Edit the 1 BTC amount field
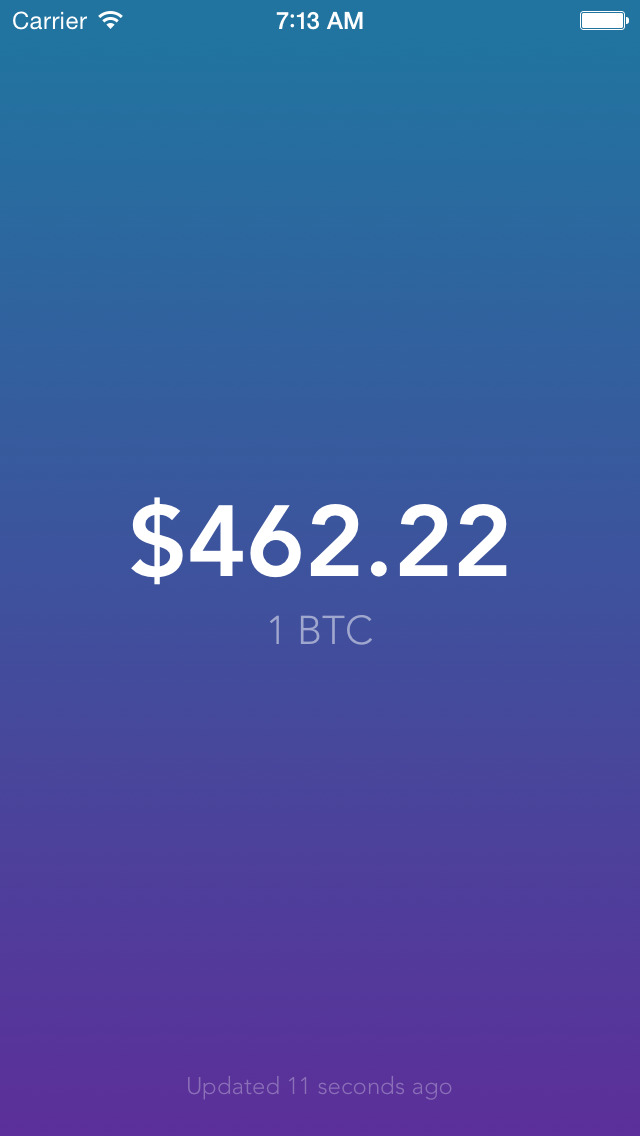 (320, 631)
